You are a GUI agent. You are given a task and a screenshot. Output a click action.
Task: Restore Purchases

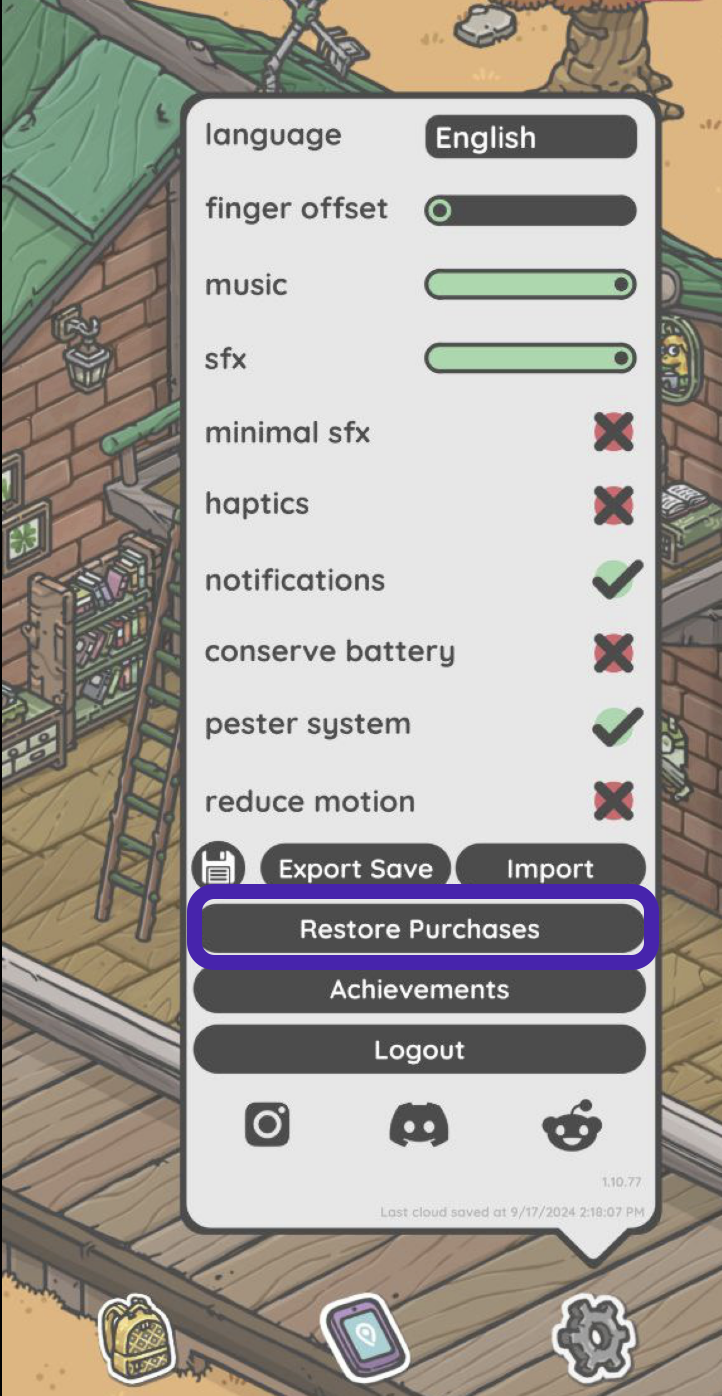click(x=420, y=929)
